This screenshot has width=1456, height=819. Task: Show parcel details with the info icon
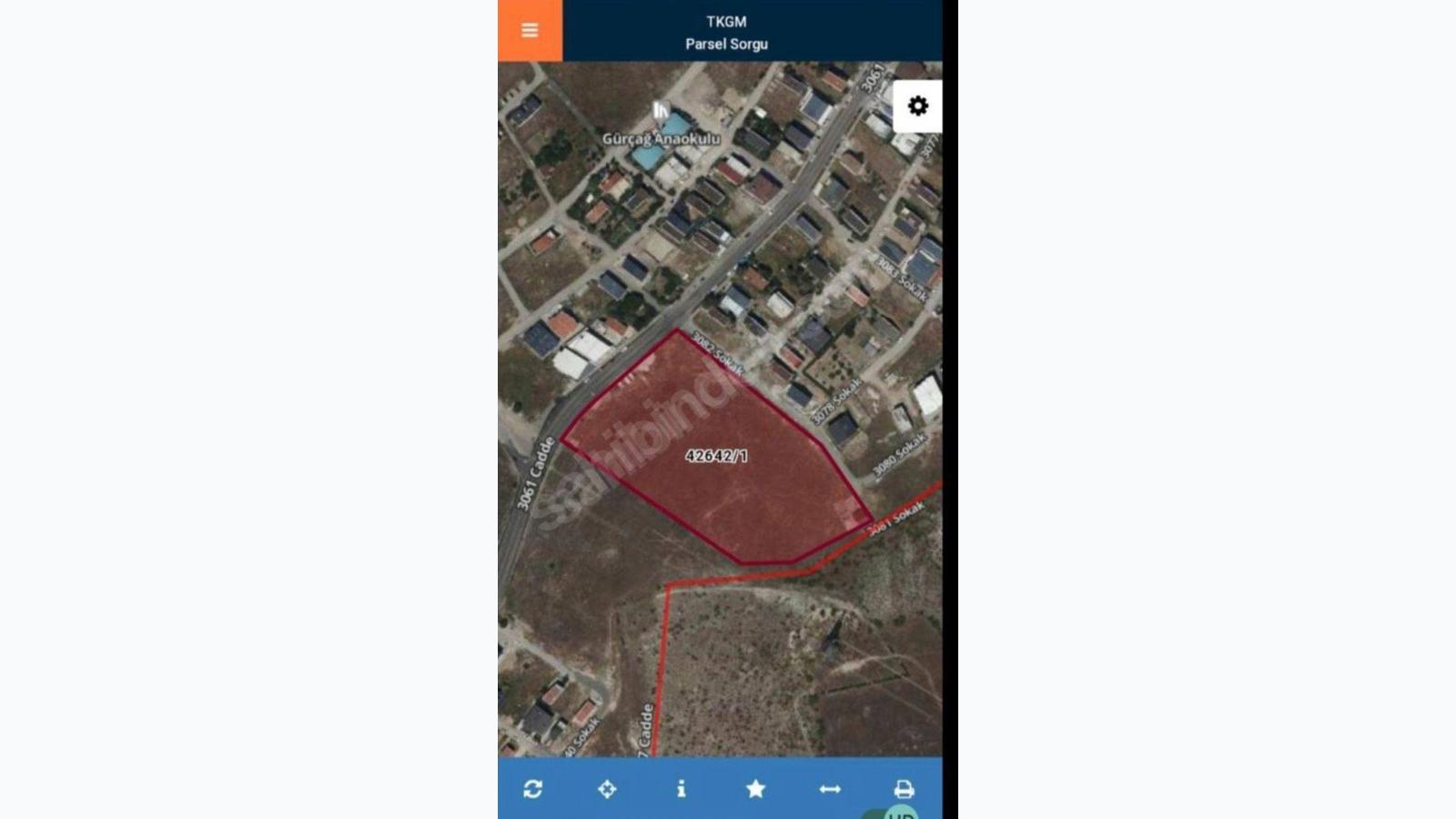682,789
